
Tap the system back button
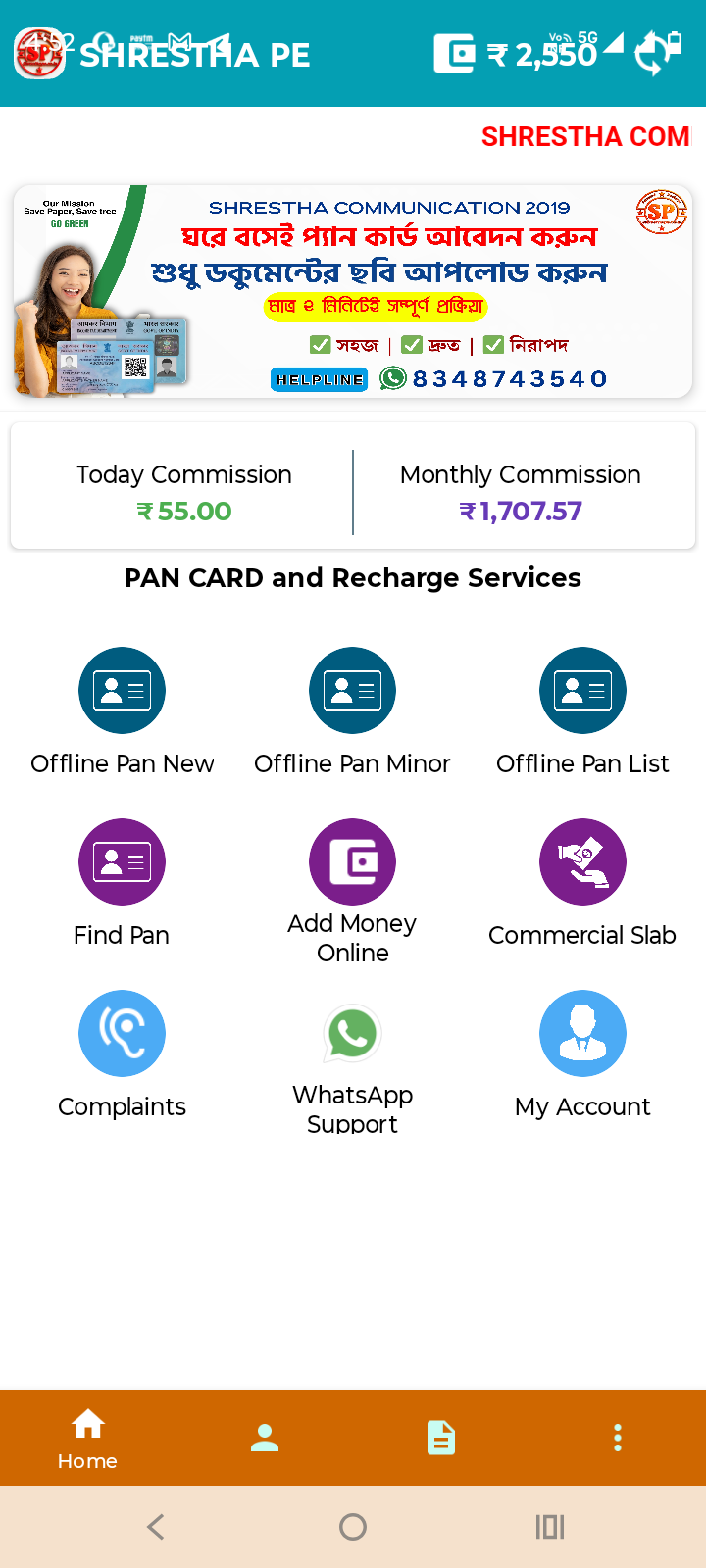tap(156, 1526)
